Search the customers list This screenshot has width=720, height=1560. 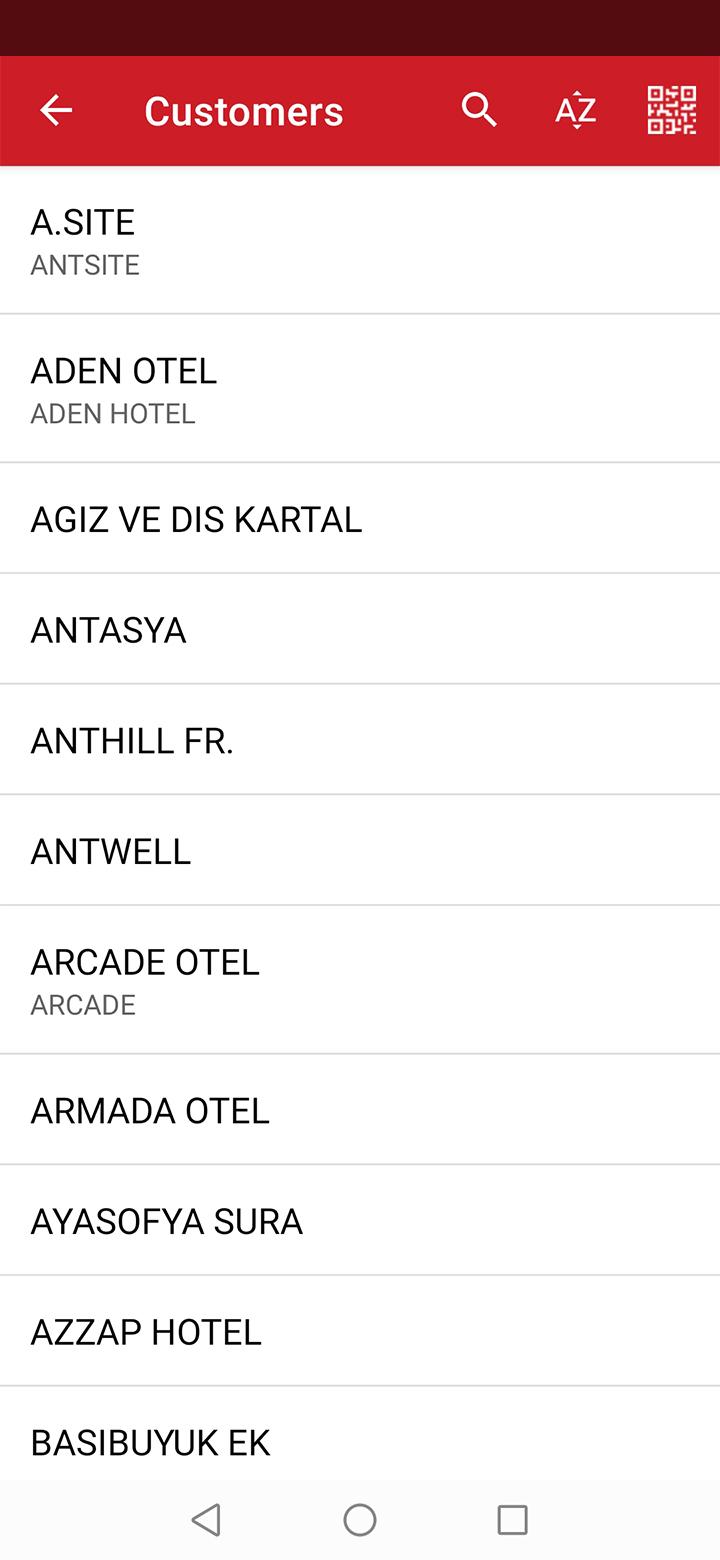point(479,111)
